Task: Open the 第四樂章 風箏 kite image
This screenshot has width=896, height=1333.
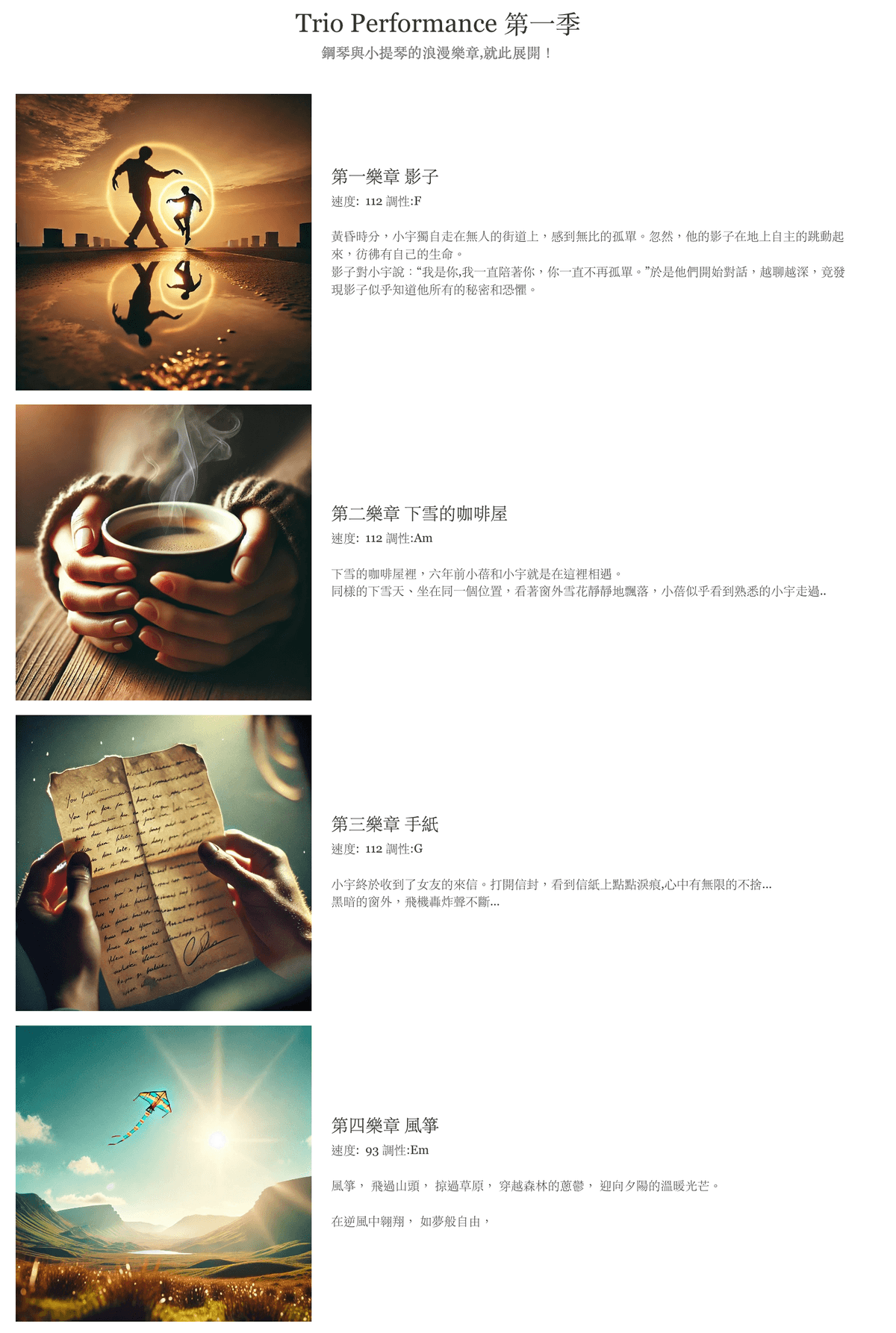Action: [164, 1173]
